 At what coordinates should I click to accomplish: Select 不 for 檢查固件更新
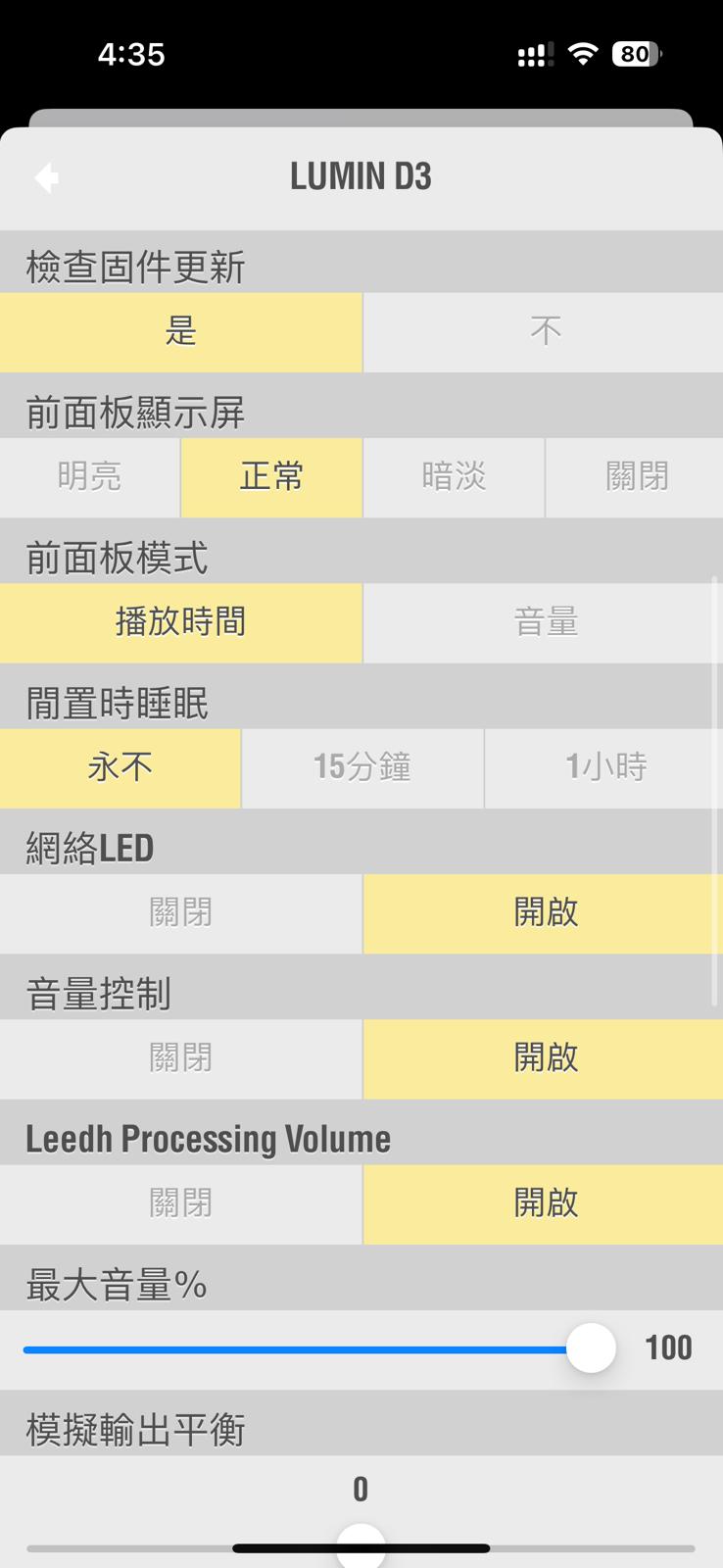544,331
